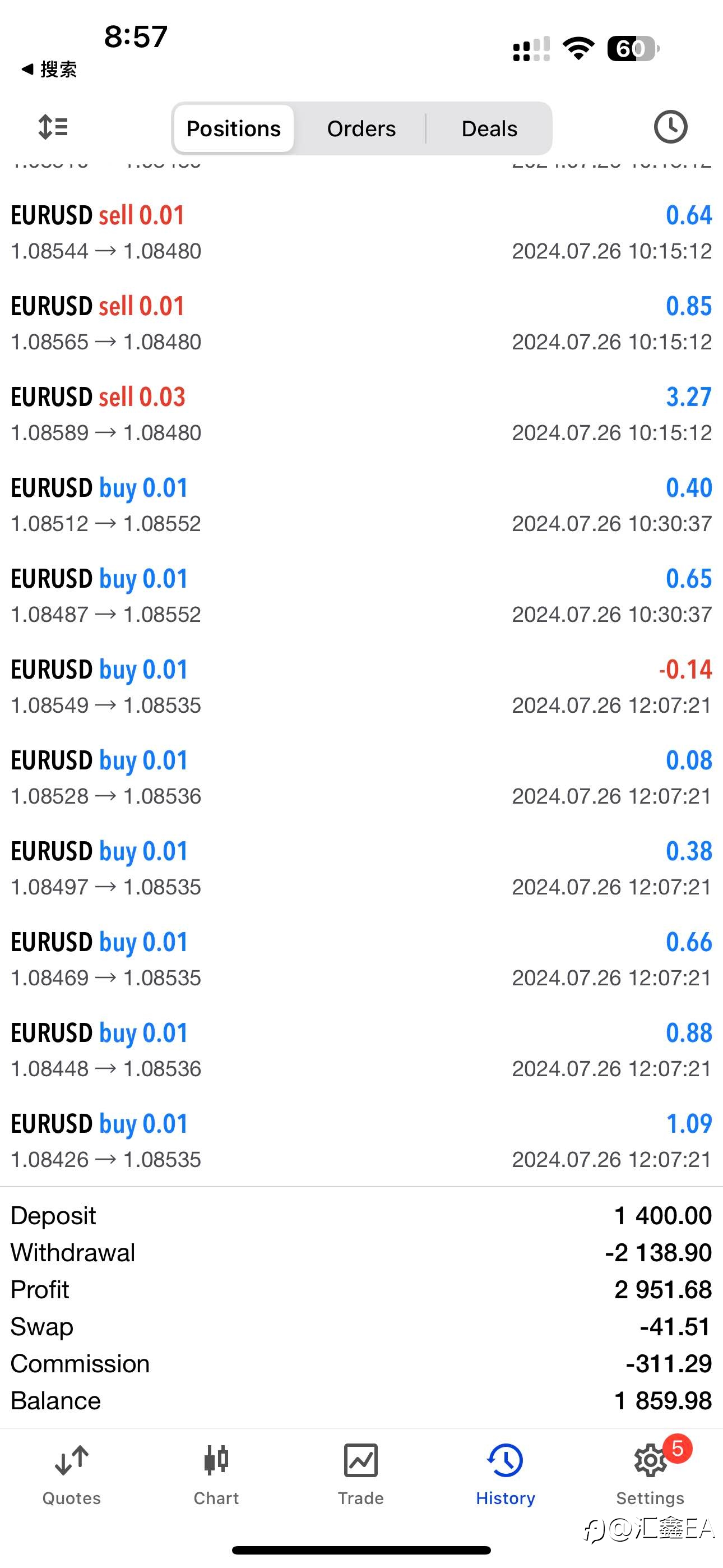723x1568 pixels.
Task: Open the sort options icon
Action: [x=53, y=128]
